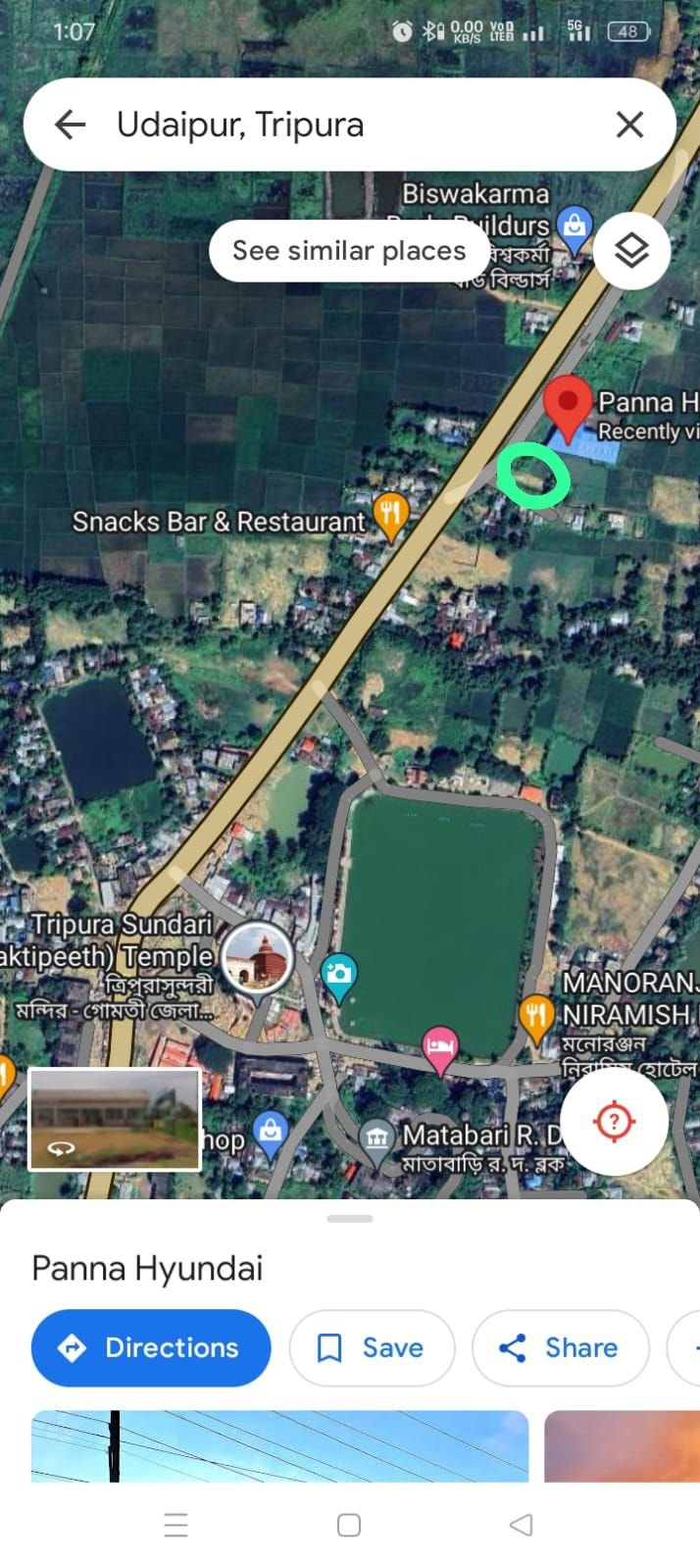This screenshot has width=700, height=1568.
Task: Center the map on my location
Action: pos(615,1120)
